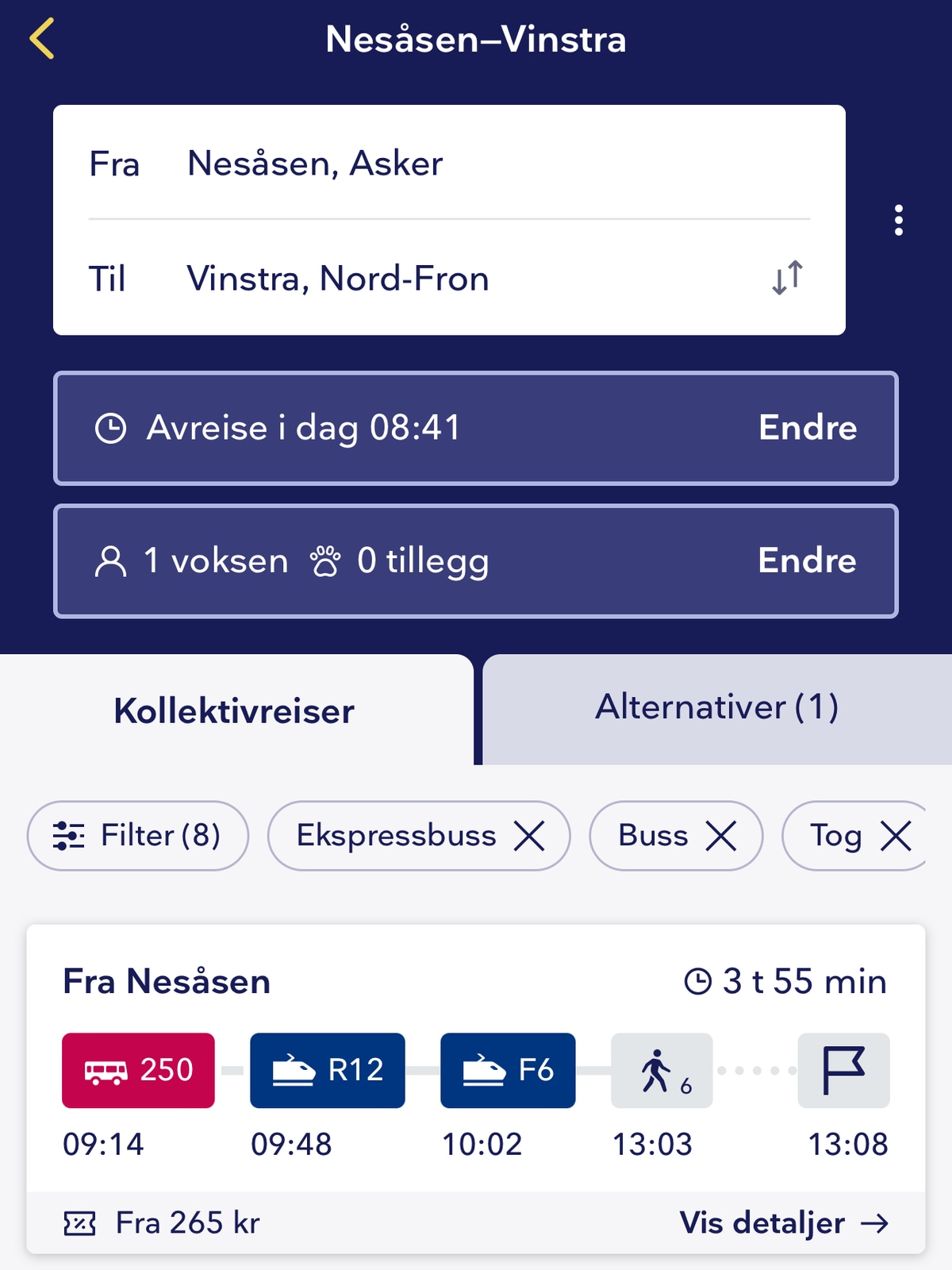The height and width of the screenshot is (1270, 952).
Task: Swap the Fra and Til locations
Action: point(786,278)
